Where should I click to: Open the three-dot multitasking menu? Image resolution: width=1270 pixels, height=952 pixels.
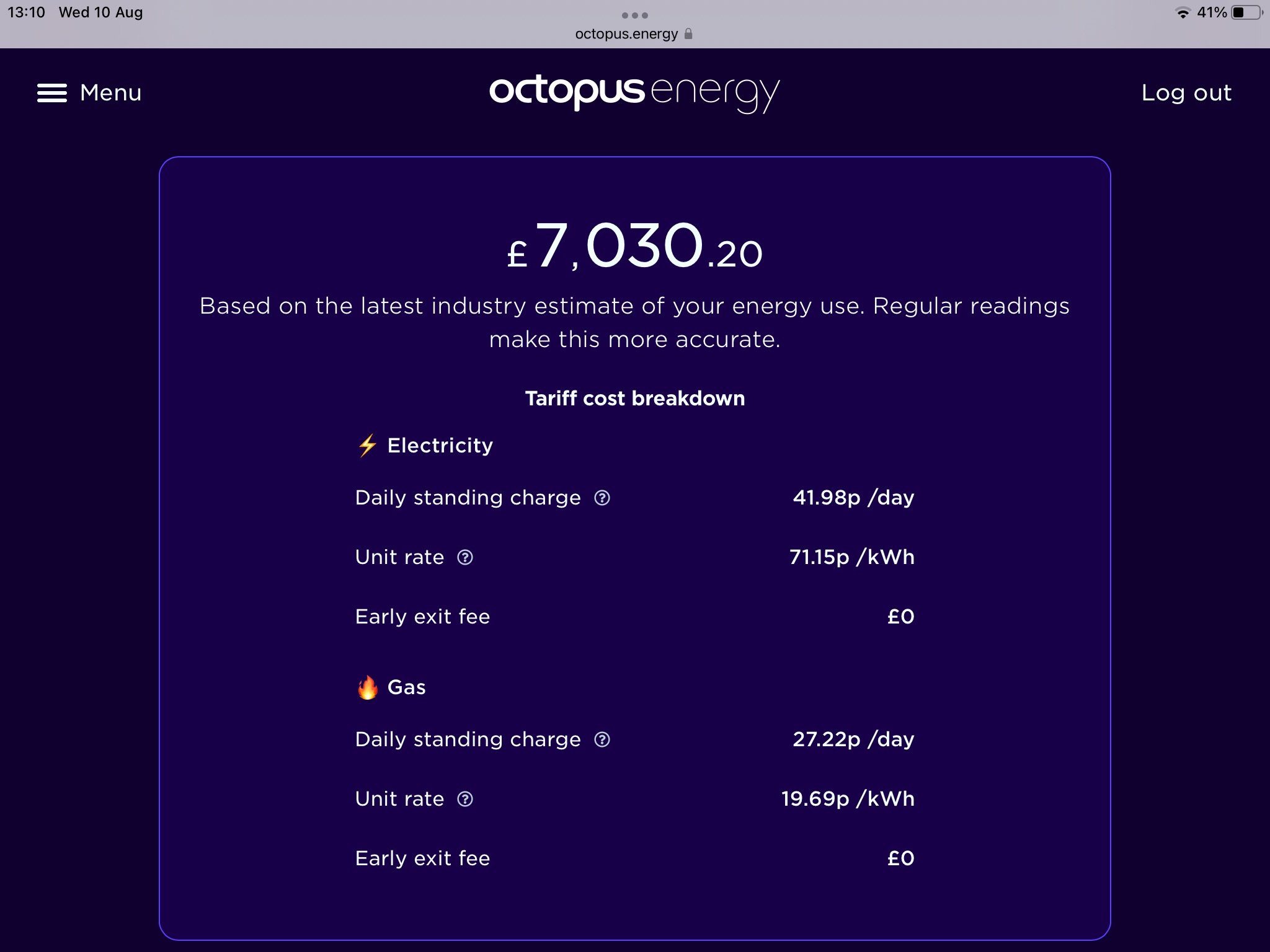(634, 15)
